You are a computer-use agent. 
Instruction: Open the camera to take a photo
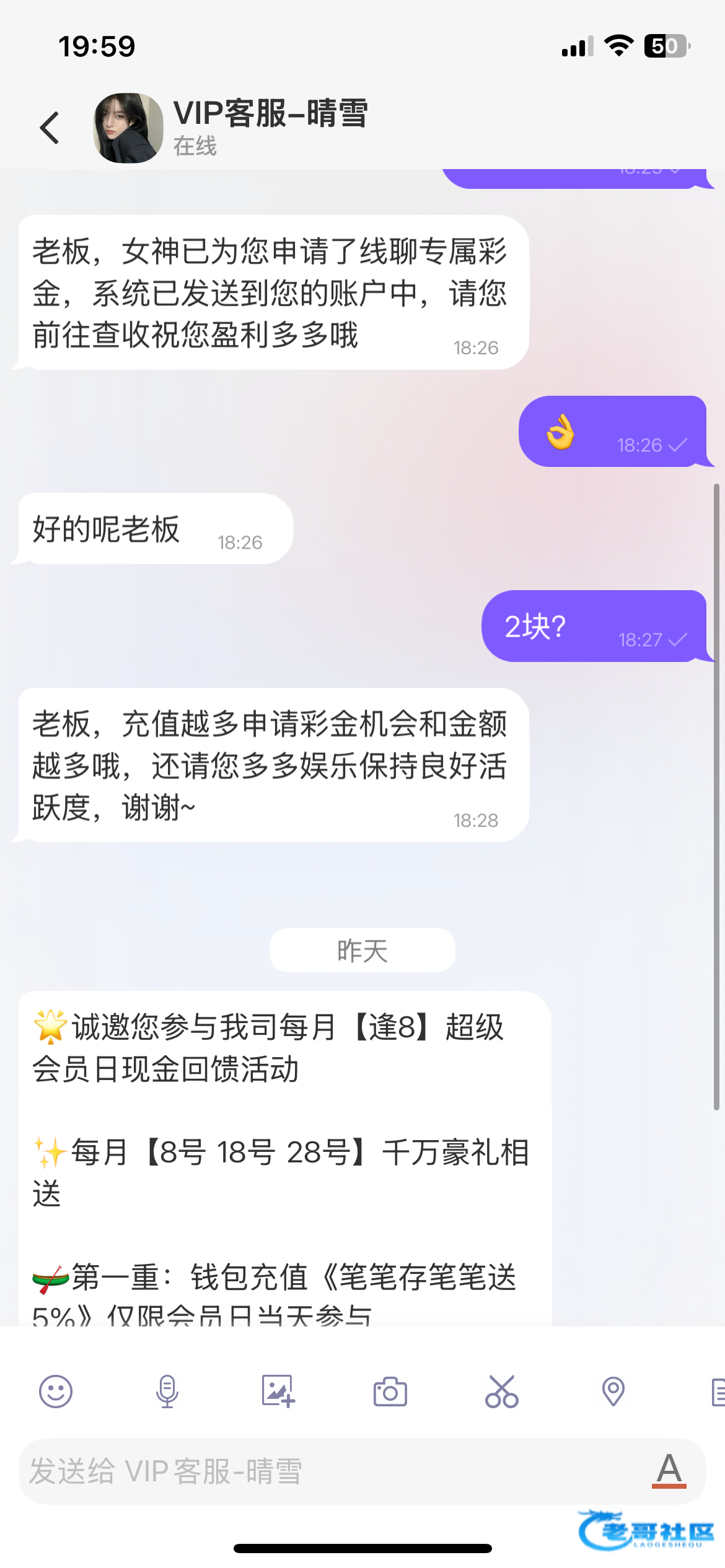(x=390, y=1392)
